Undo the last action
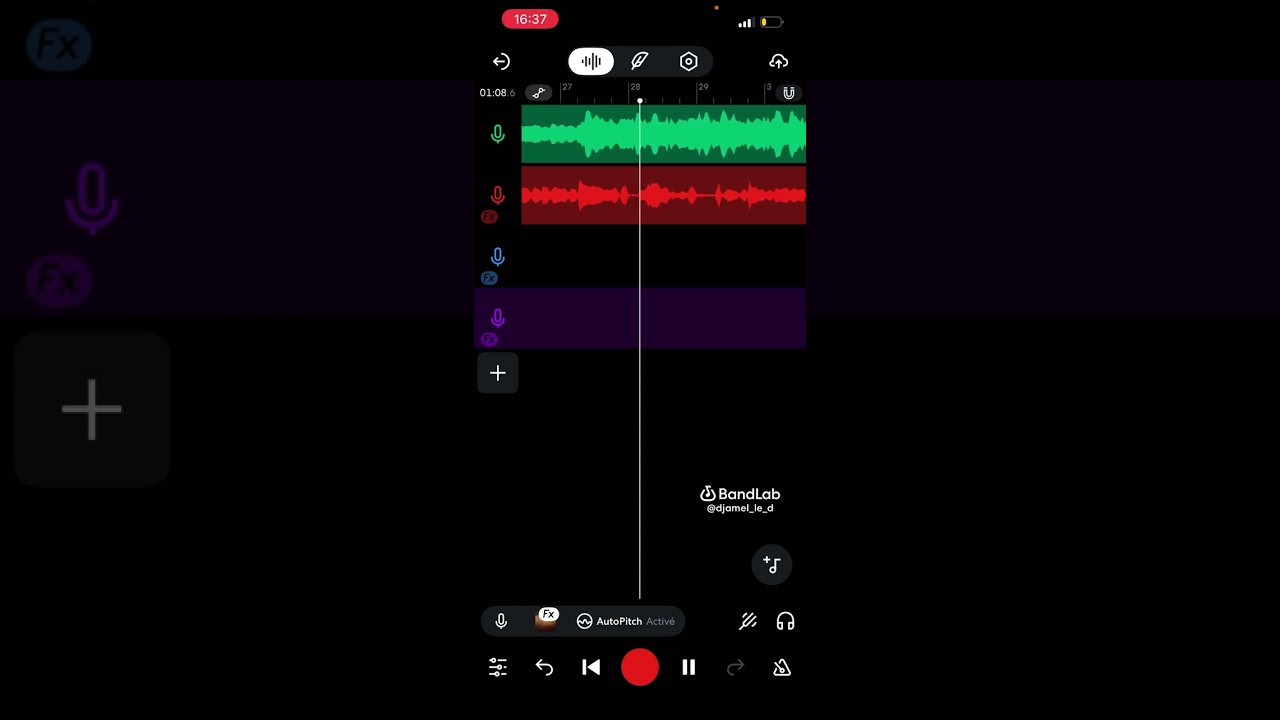This screenshot has height=720, width=1280. click(544, 667)
